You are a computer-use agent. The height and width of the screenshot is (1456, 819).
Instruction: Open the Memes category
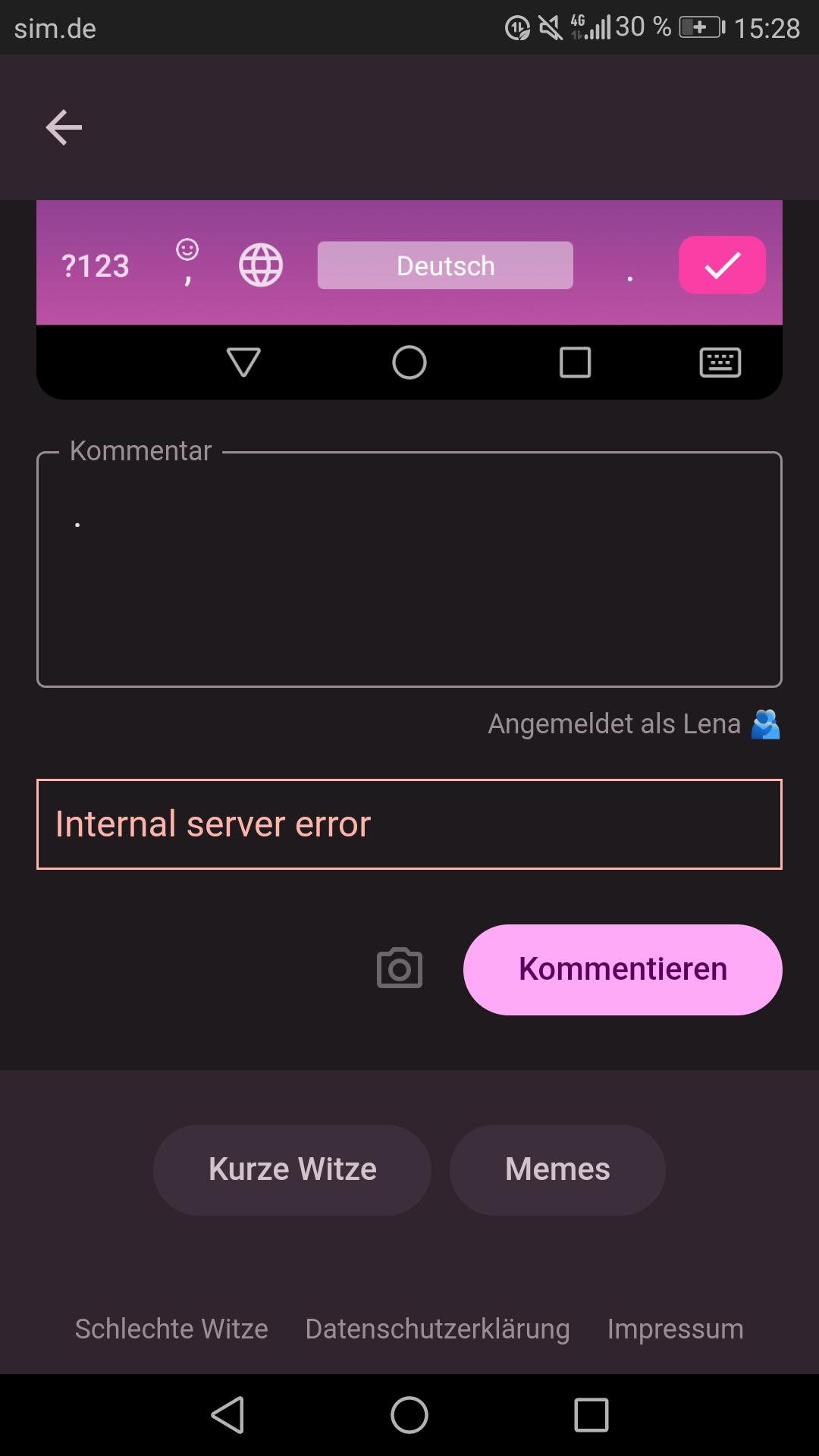tap(557, 1169)
